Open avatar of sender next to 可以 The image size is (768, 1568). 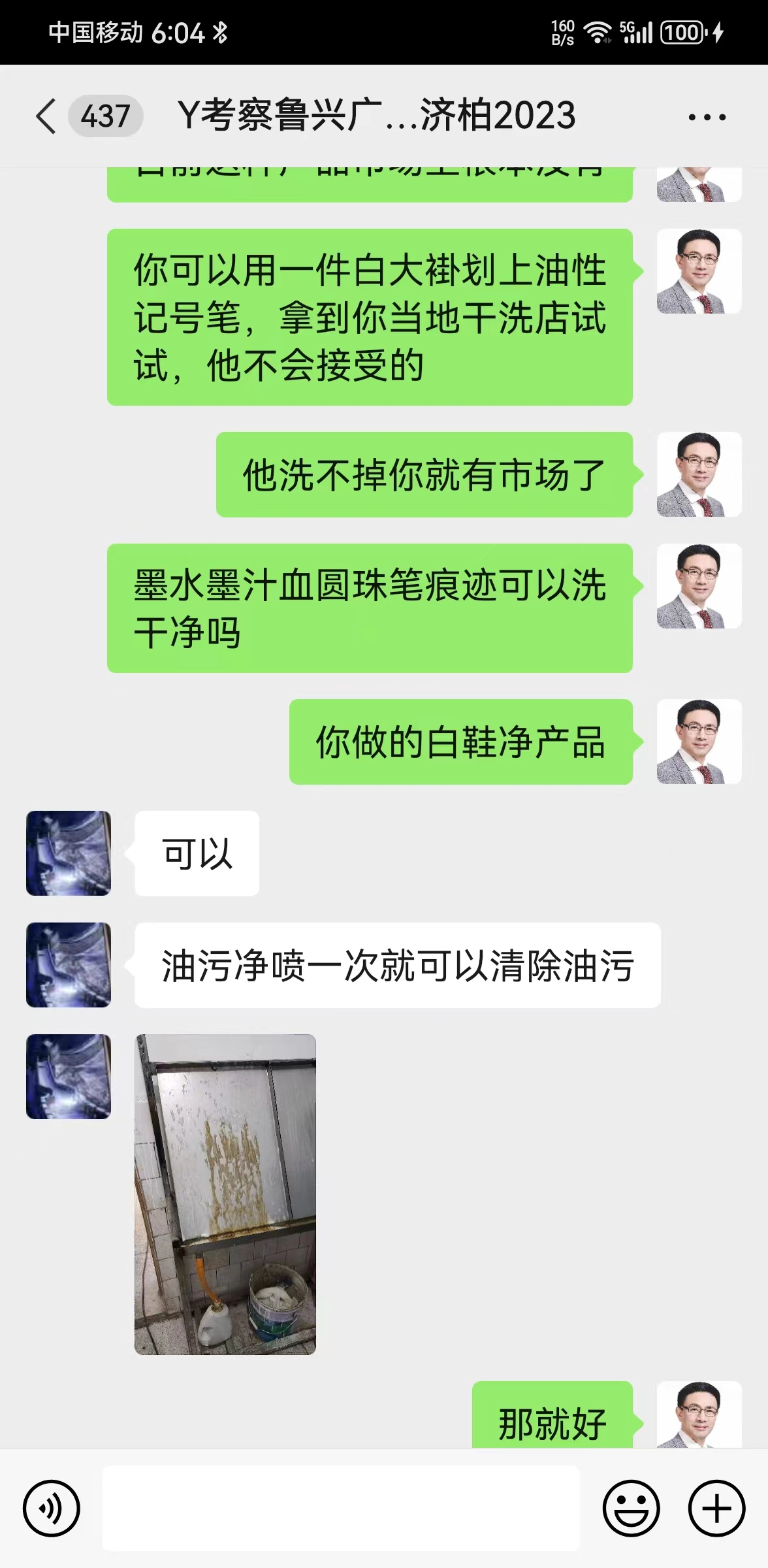click(x=69, y=853)
